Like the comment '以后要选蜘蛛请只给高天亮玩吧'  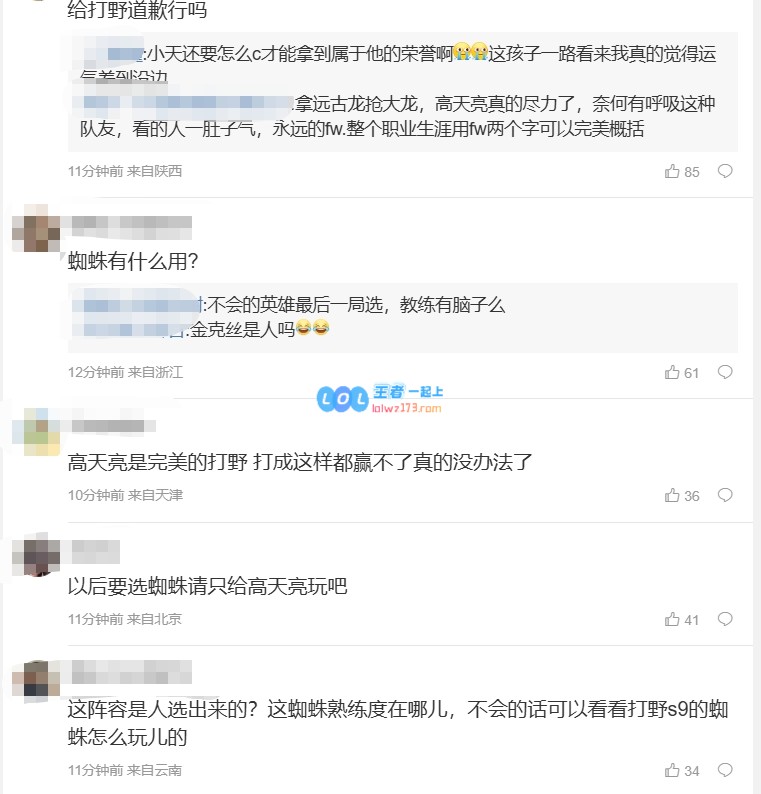point(672,620)
